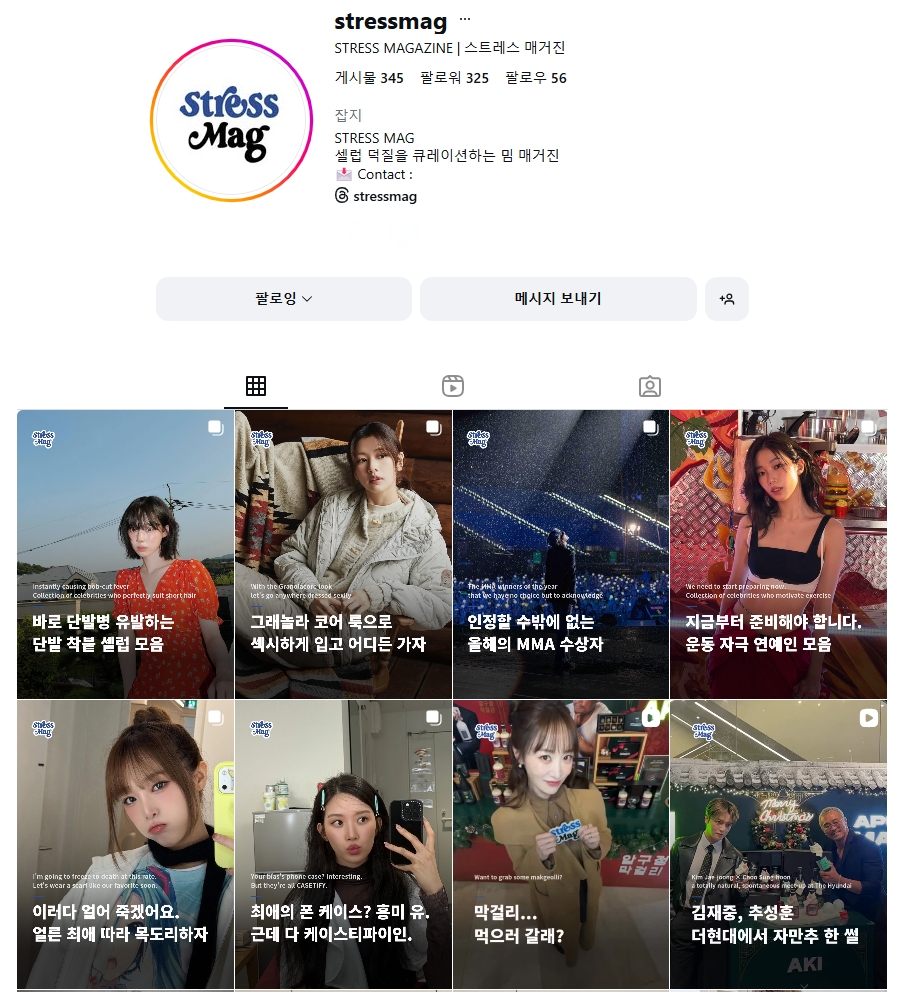Click the carousel icon on the MMA 수상자 post

coord(650,427)
